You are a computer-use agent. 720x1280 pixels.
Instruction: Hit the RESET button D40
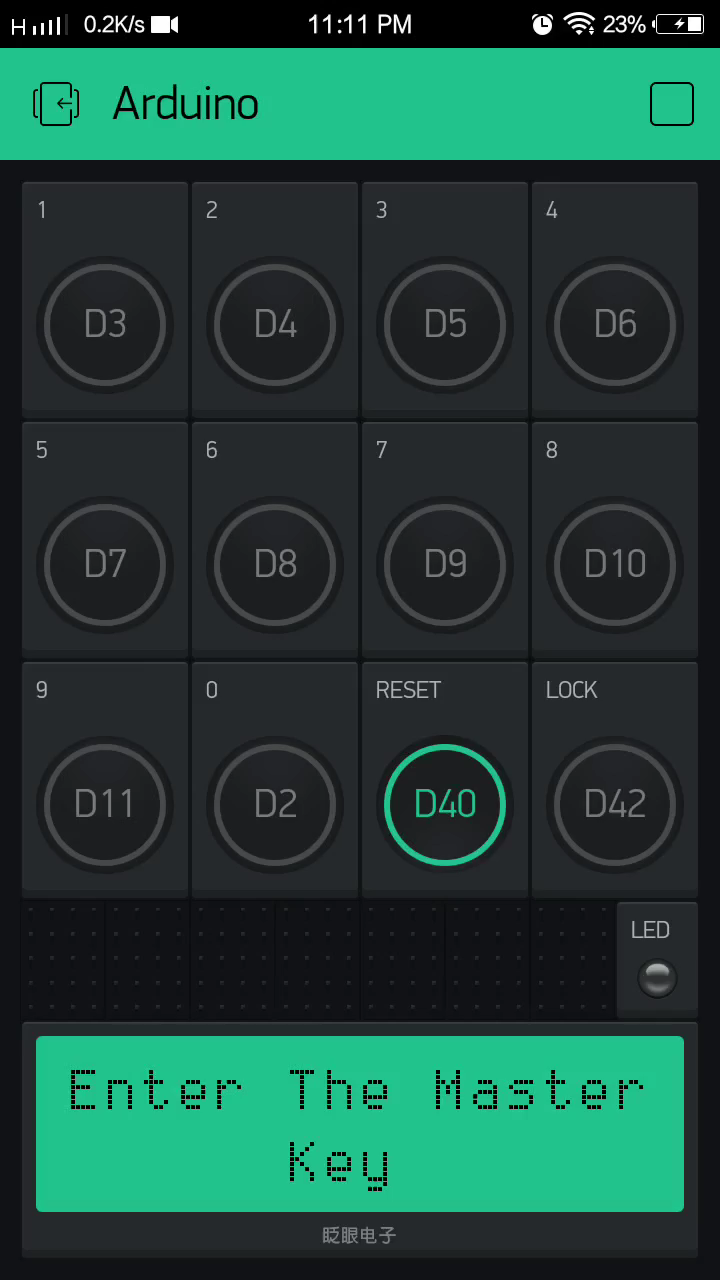pos(445,804)
